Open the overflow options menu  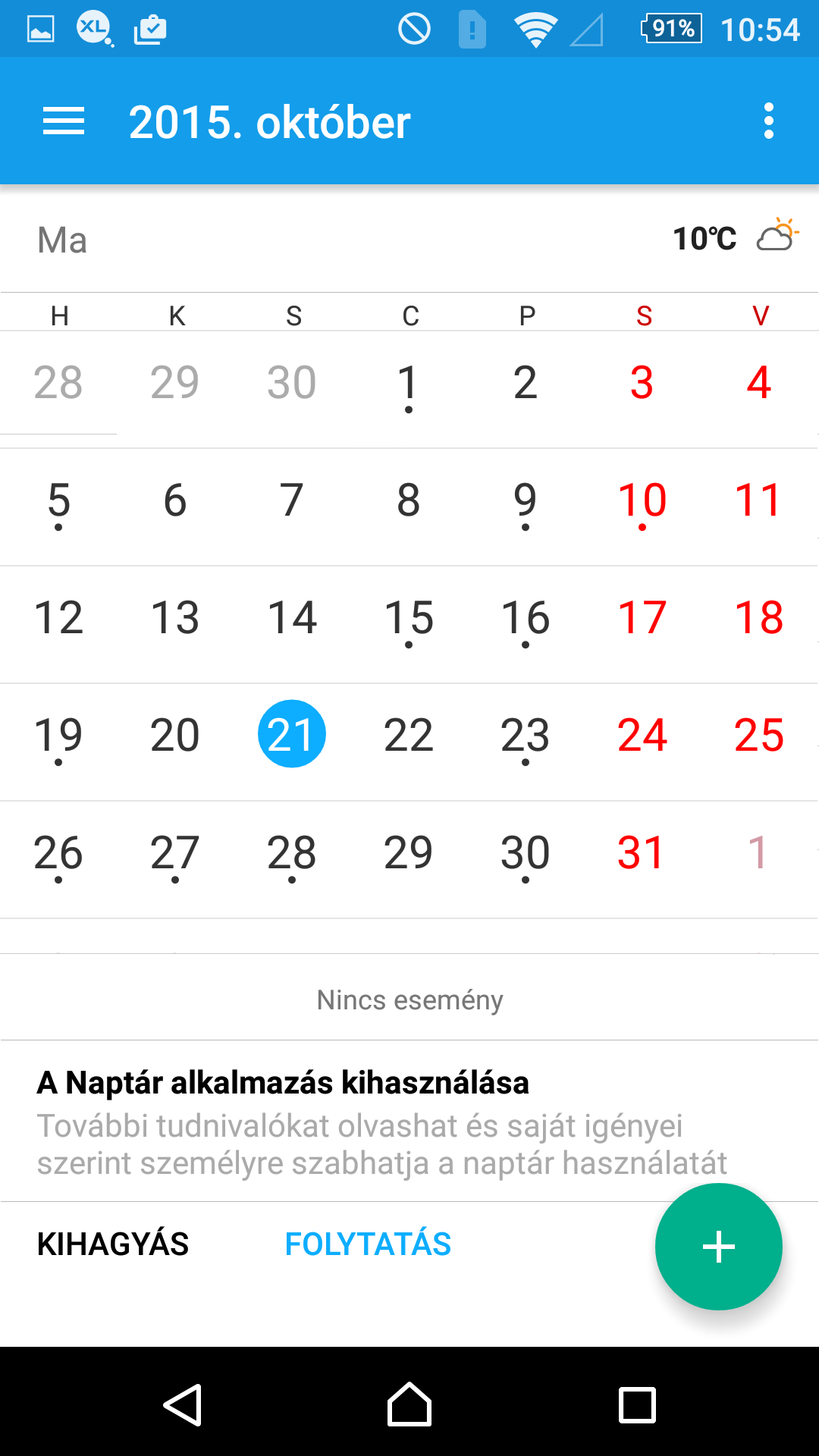768,121
